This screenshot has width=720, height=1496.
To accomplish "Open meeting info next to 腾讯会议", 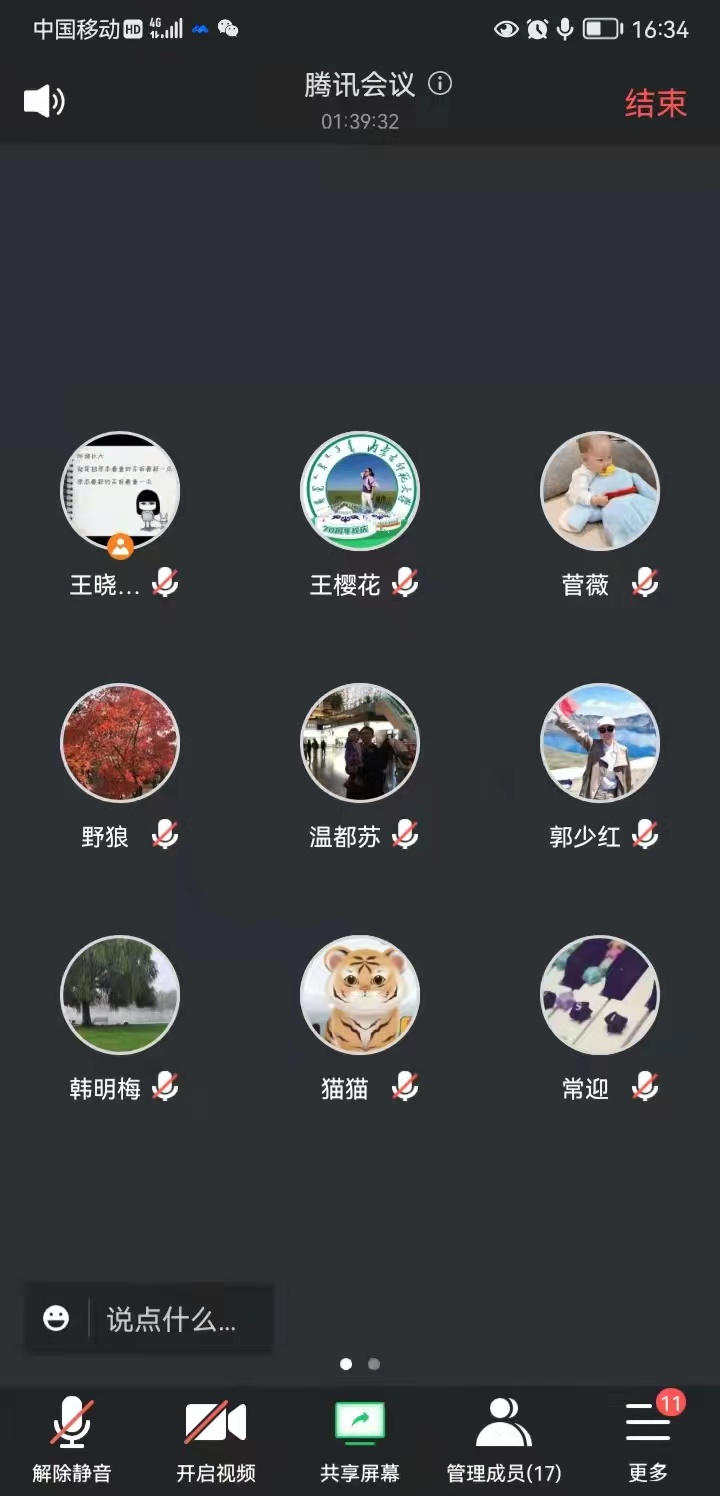I will 440,84.
